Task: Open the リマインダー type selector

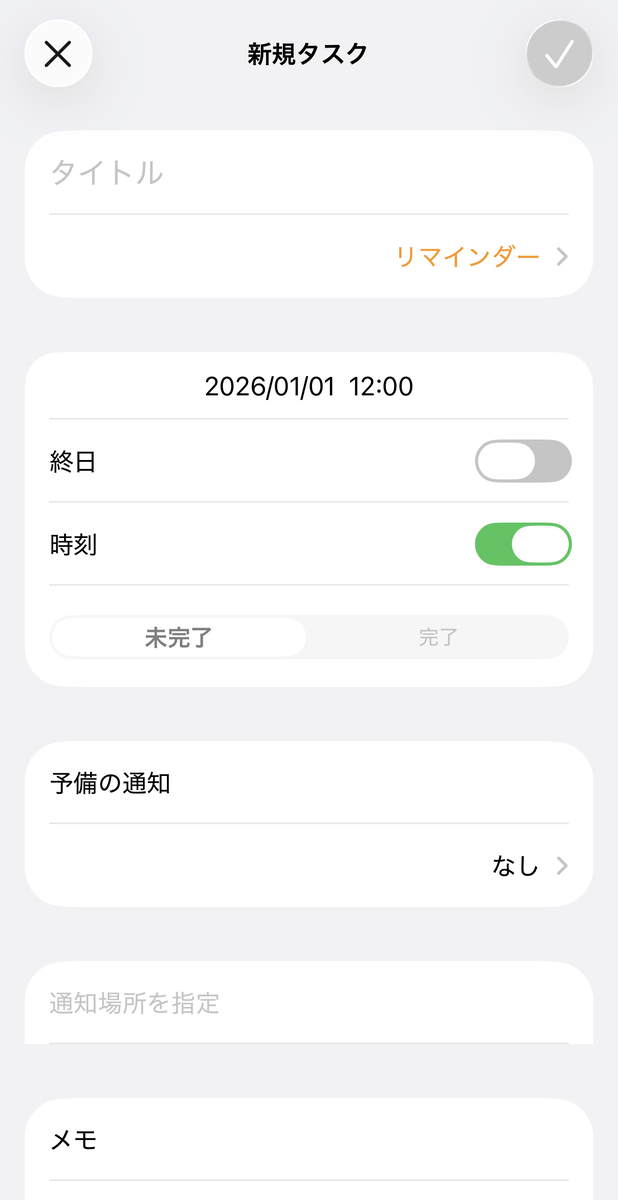Action: point(481,257)
